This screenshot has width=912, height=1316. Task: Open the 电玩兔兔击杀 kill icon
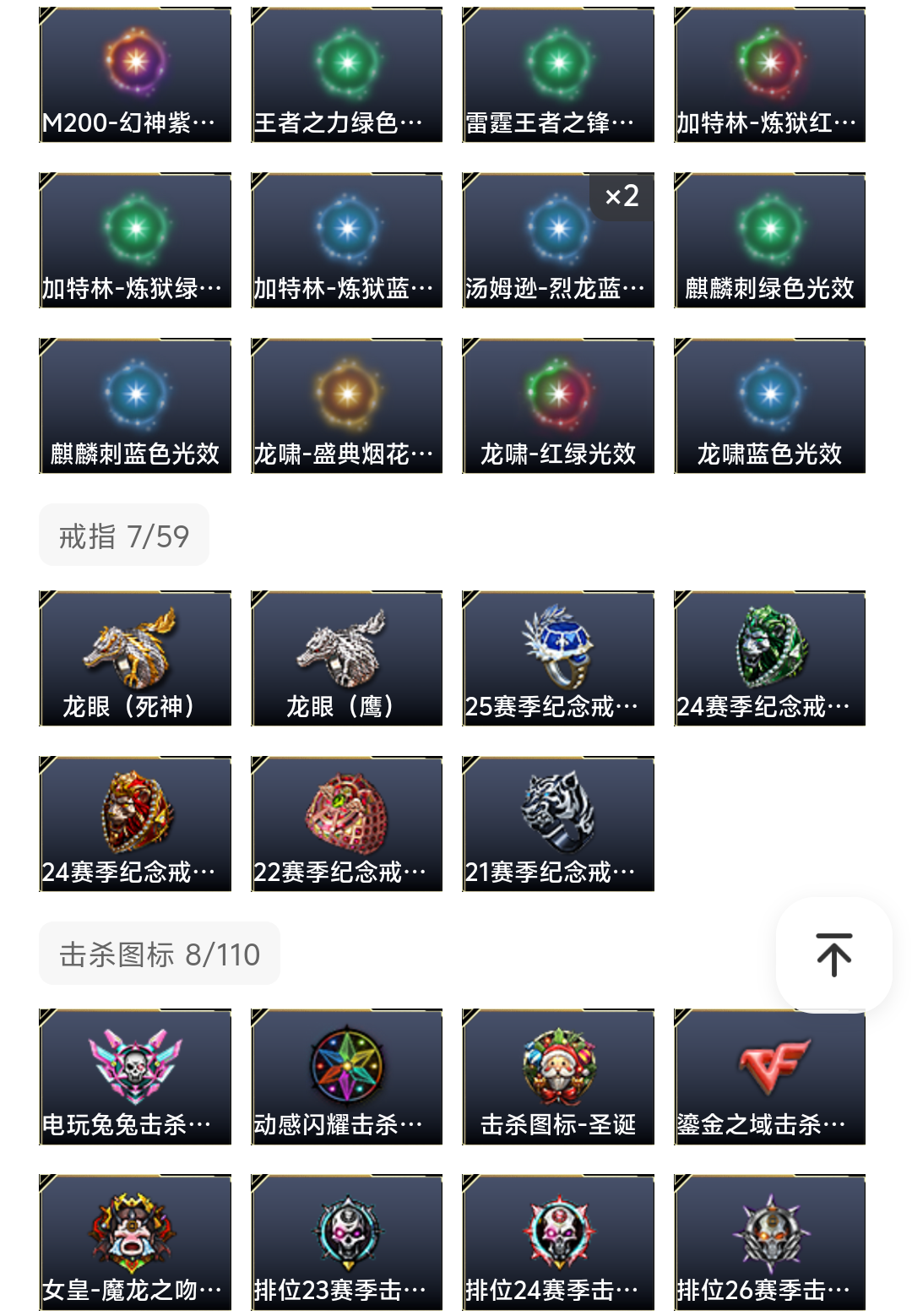(x=135, y=1075)
